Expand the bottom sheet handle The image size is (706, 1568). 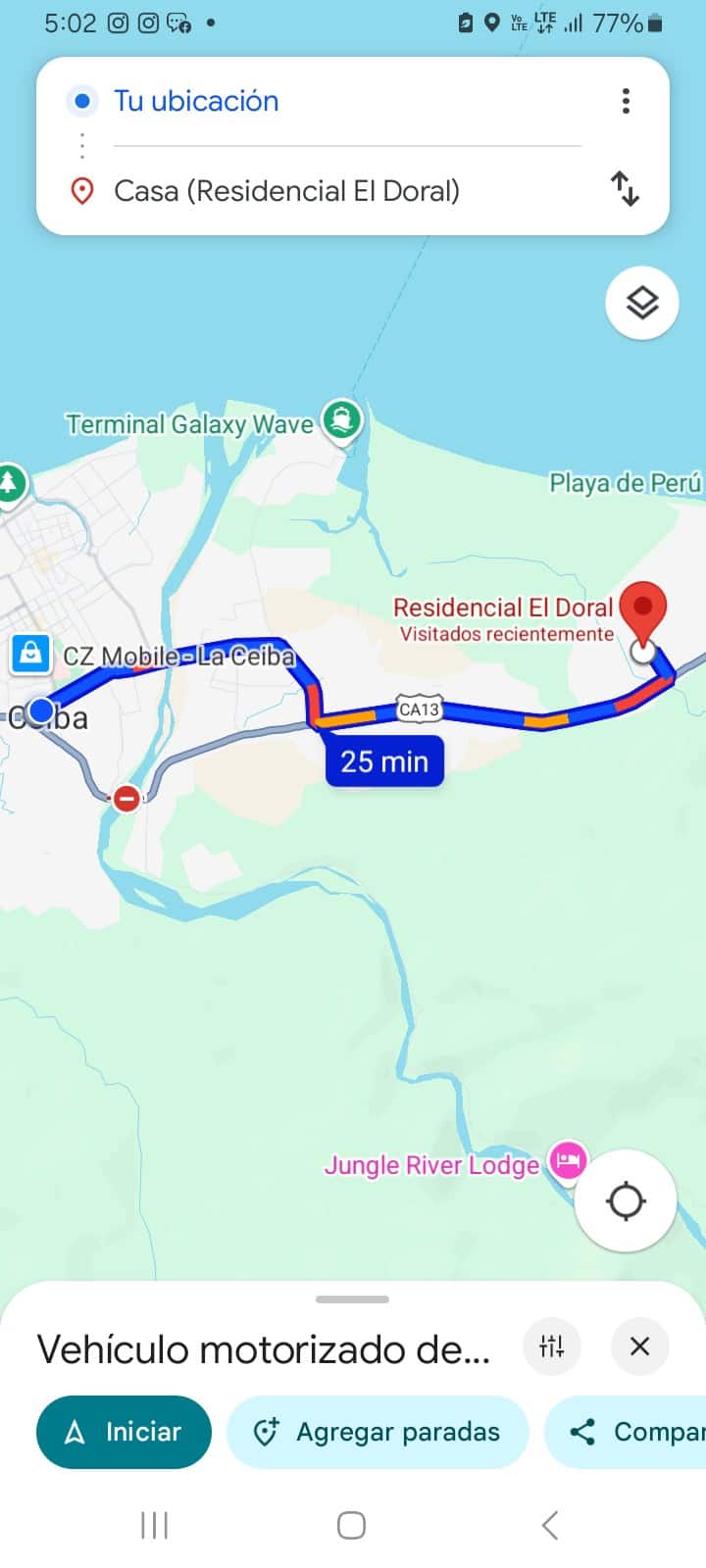point(353,1299)
